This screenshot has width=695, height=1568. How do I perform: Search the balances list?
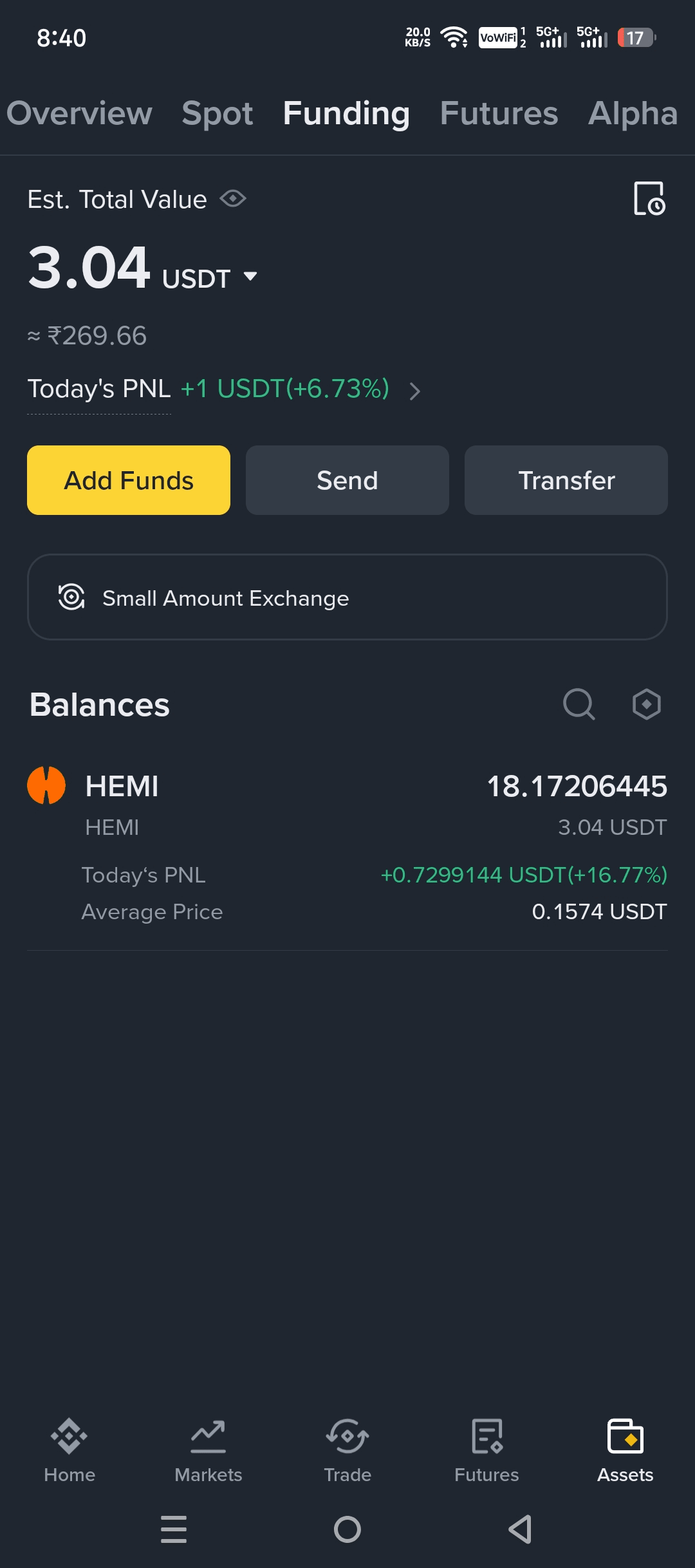pyautogui.click(x=579, y=704)
